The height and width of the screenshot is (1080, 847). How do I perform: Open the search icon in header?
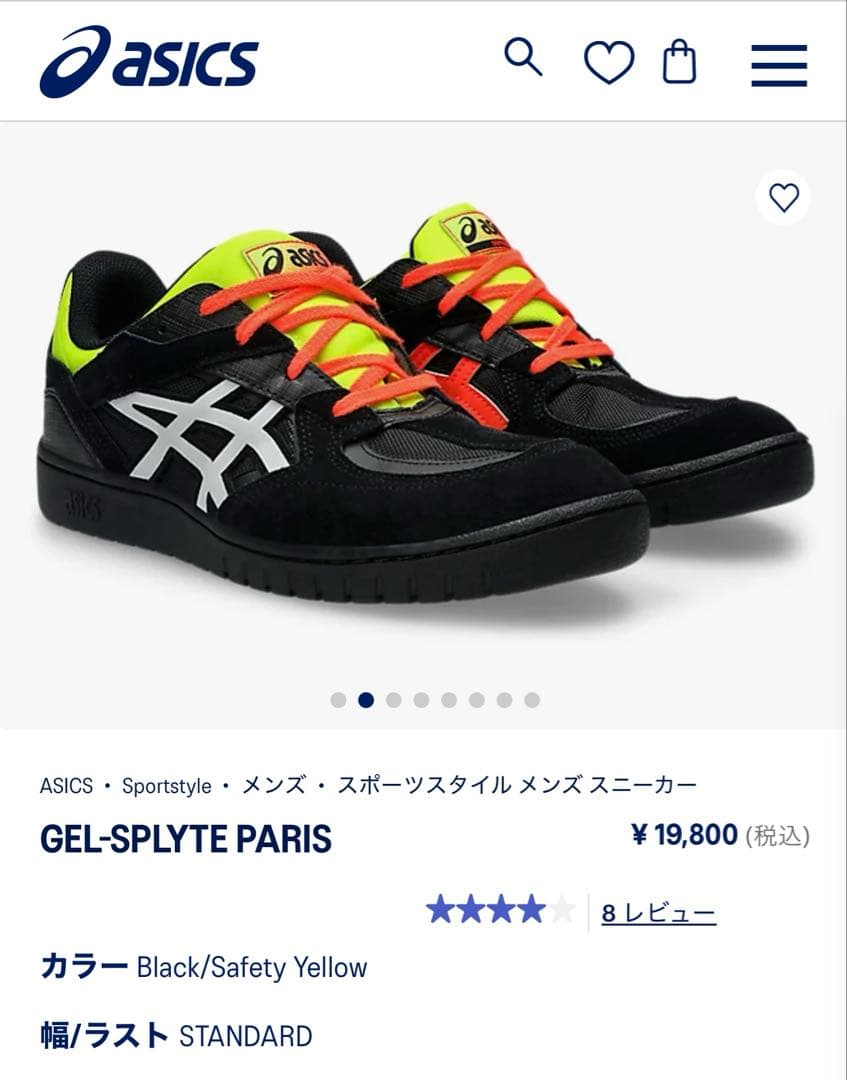coord(521,62)
